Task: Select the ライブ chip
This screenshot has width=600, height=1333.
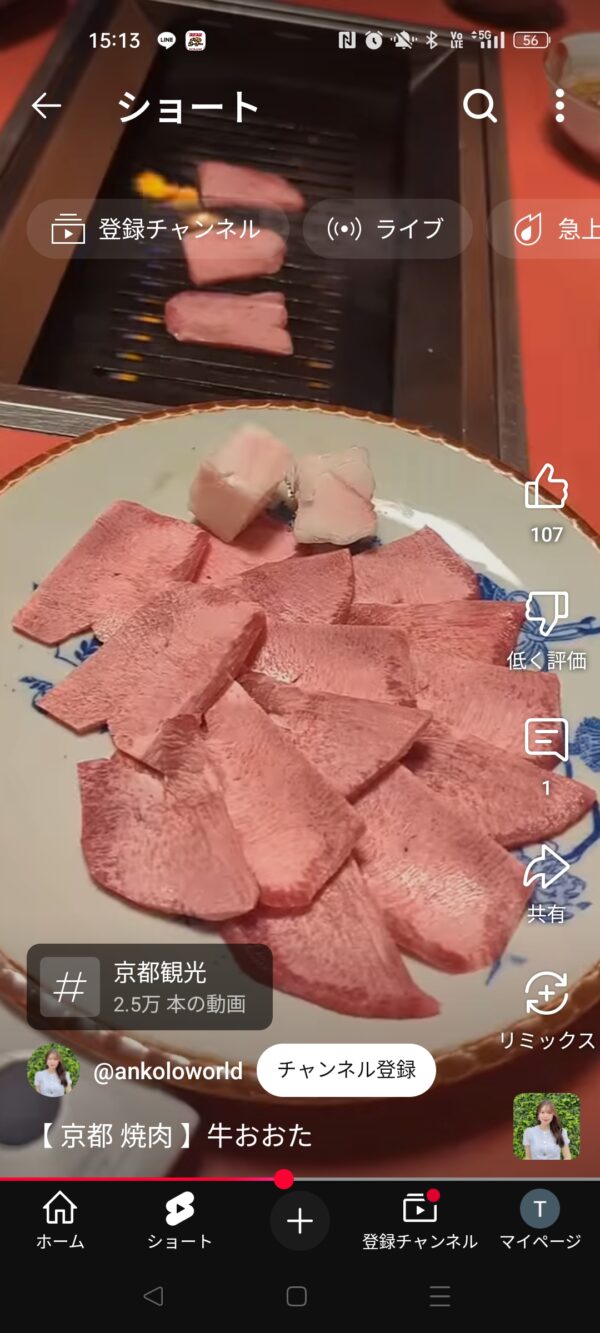Action: [x=387, y=229]
